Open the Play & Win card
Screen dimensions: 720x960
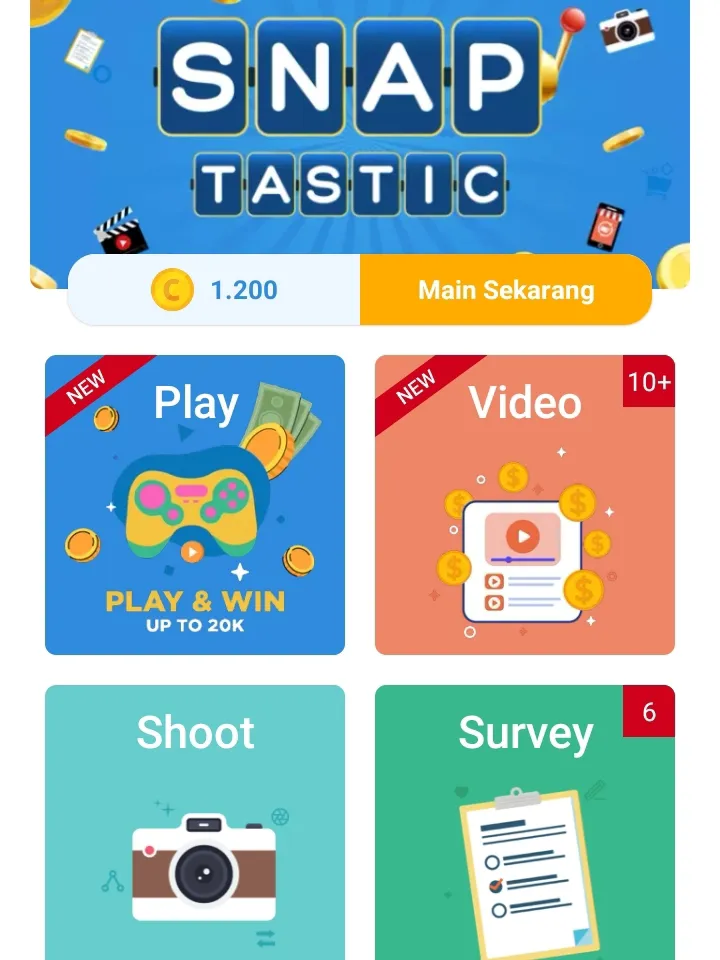coord(195,505)
